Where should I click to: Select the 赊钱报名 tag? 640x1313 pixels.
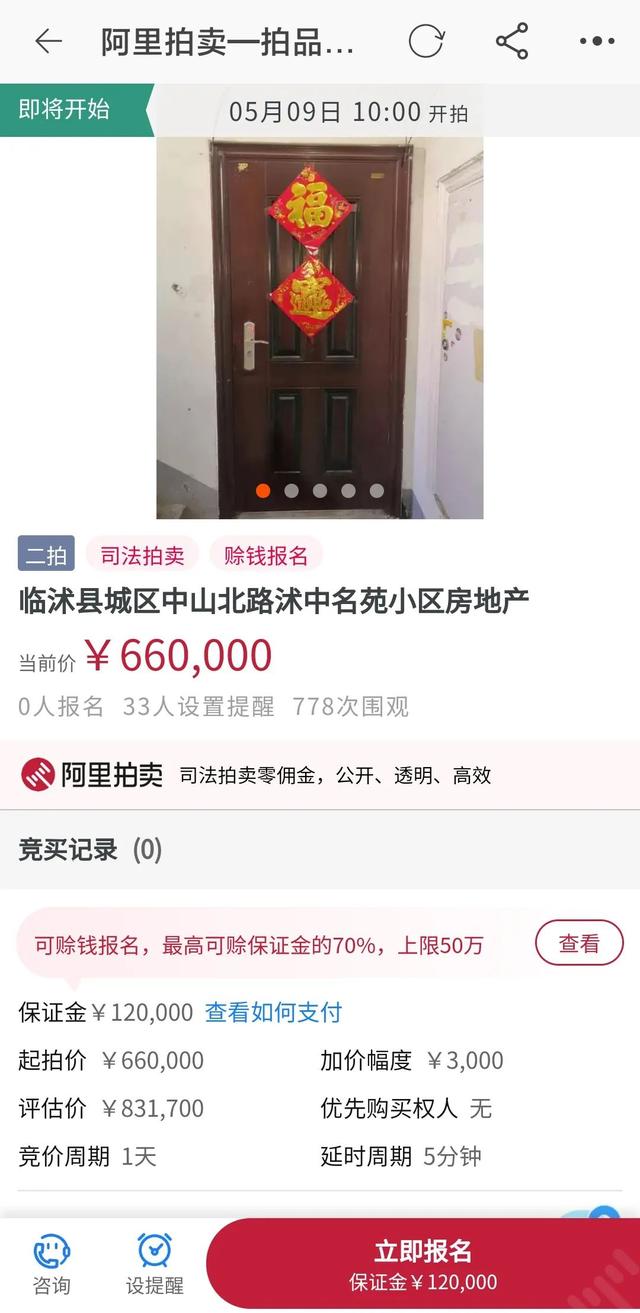pos(266,555)
